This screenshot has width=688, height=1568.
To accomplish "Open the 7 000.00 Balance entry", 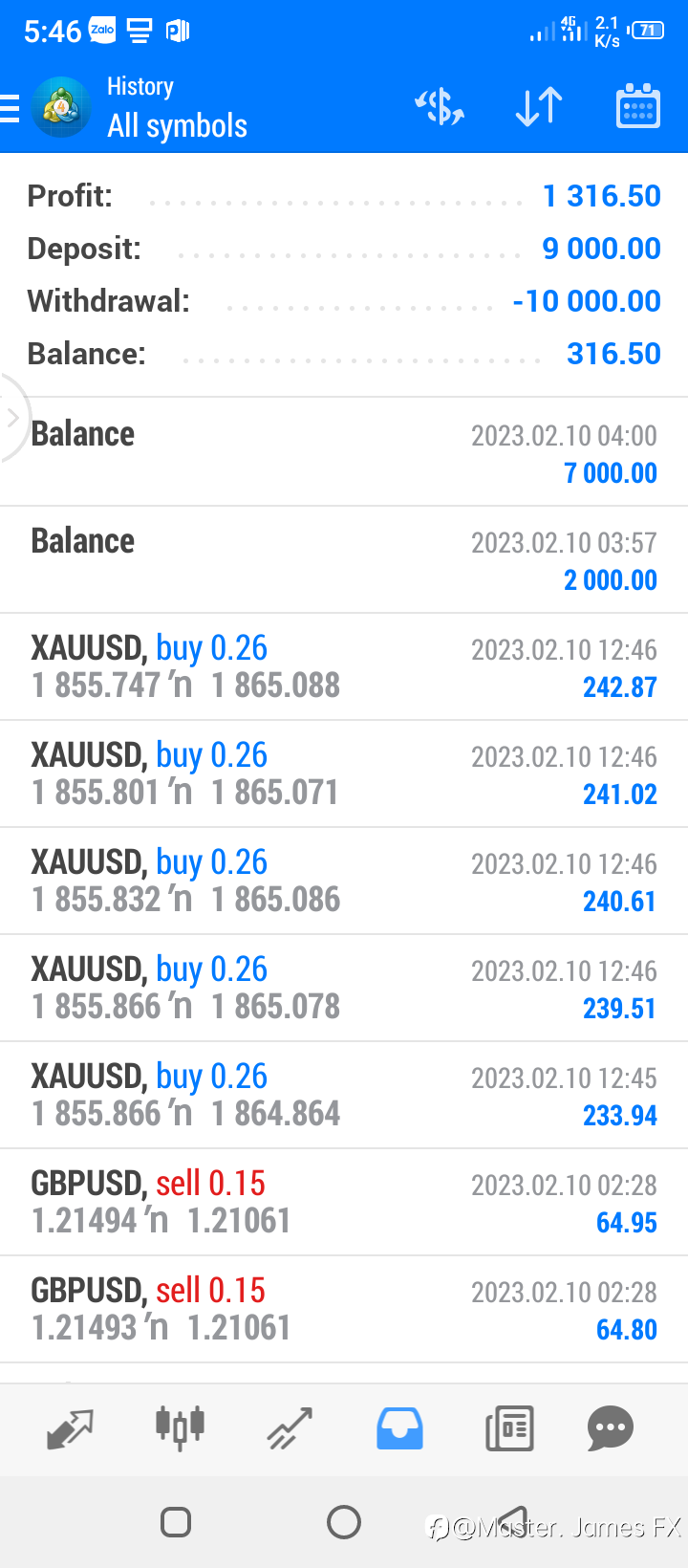I will [x=344, y=452].
